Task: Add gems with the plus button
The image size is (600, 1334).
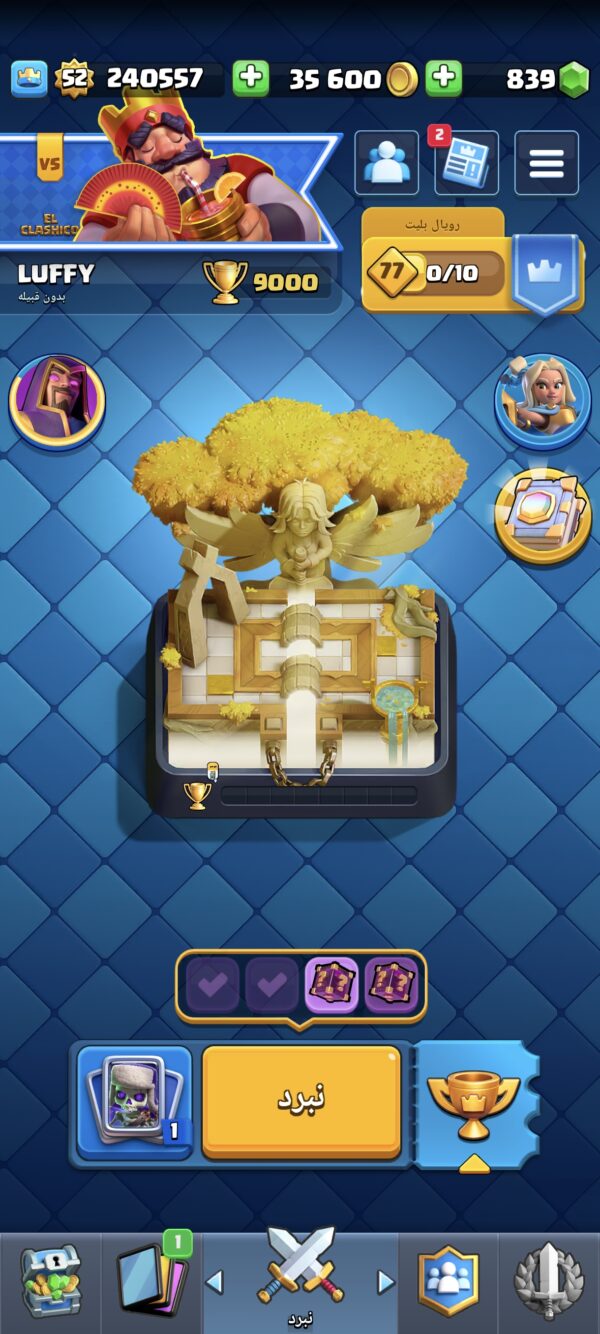Action: click(444, 78)
